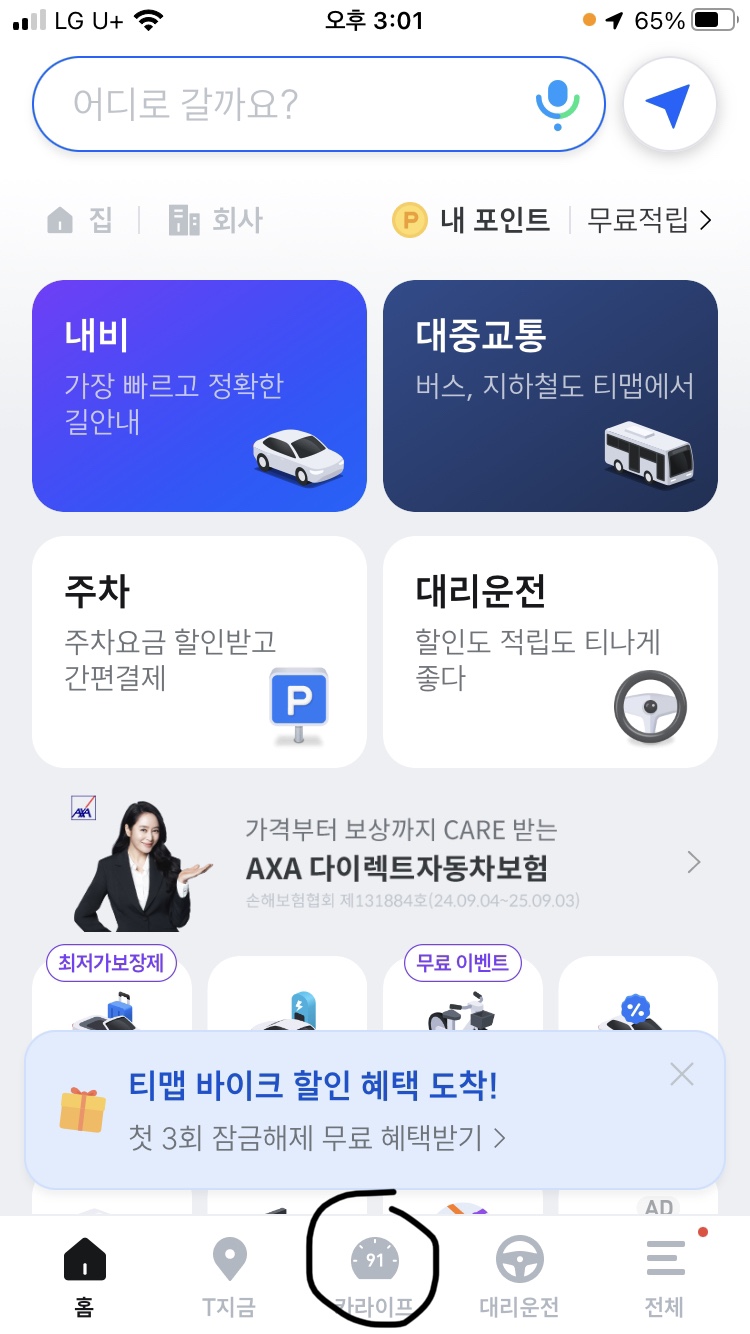Switch to the 카라이프 tab
The height and width of the screenshot is (1334, 750).
click(375, 1274)
